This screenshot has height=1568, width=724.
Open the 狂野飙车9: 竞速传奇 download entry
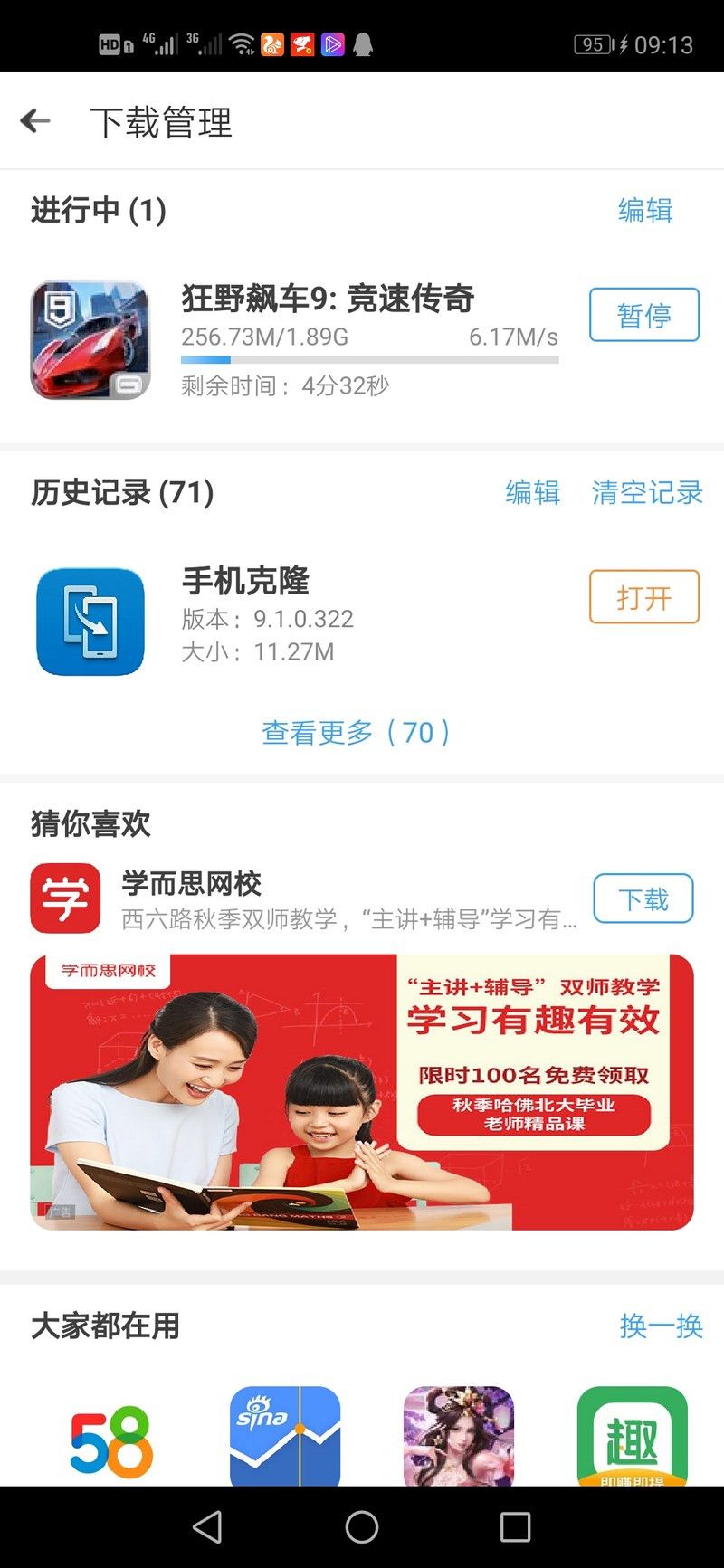click(328, 299)
